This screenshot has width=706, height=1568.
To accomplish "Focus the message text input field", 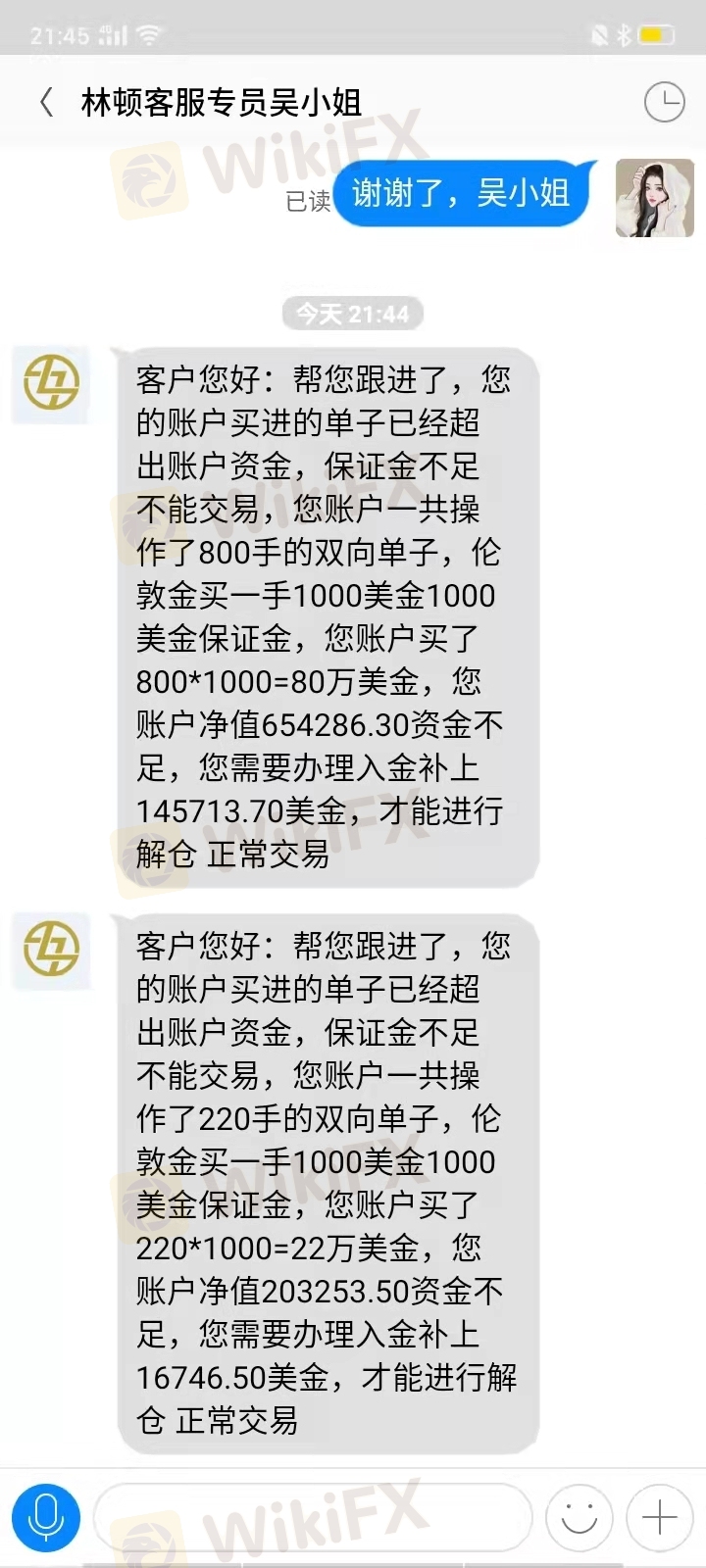I will point(313,1518).
